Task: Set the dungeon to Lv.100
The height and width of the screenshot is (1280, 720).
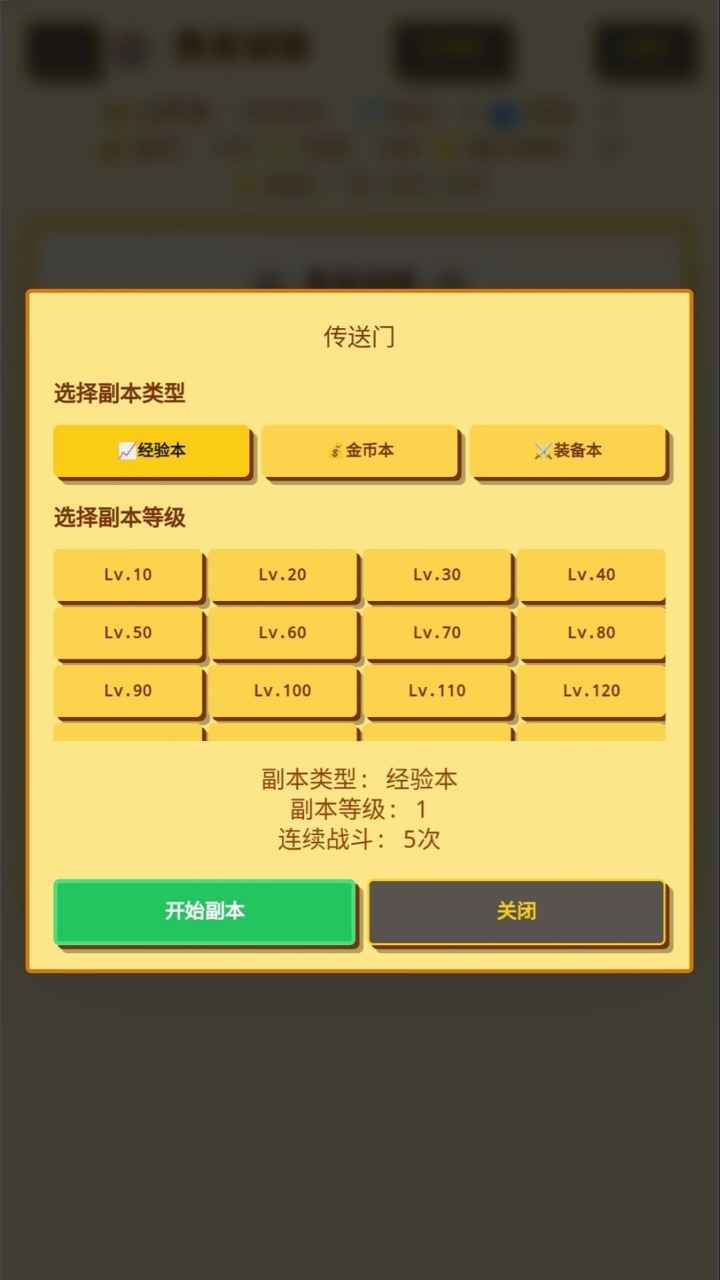Action: (283, 691)
